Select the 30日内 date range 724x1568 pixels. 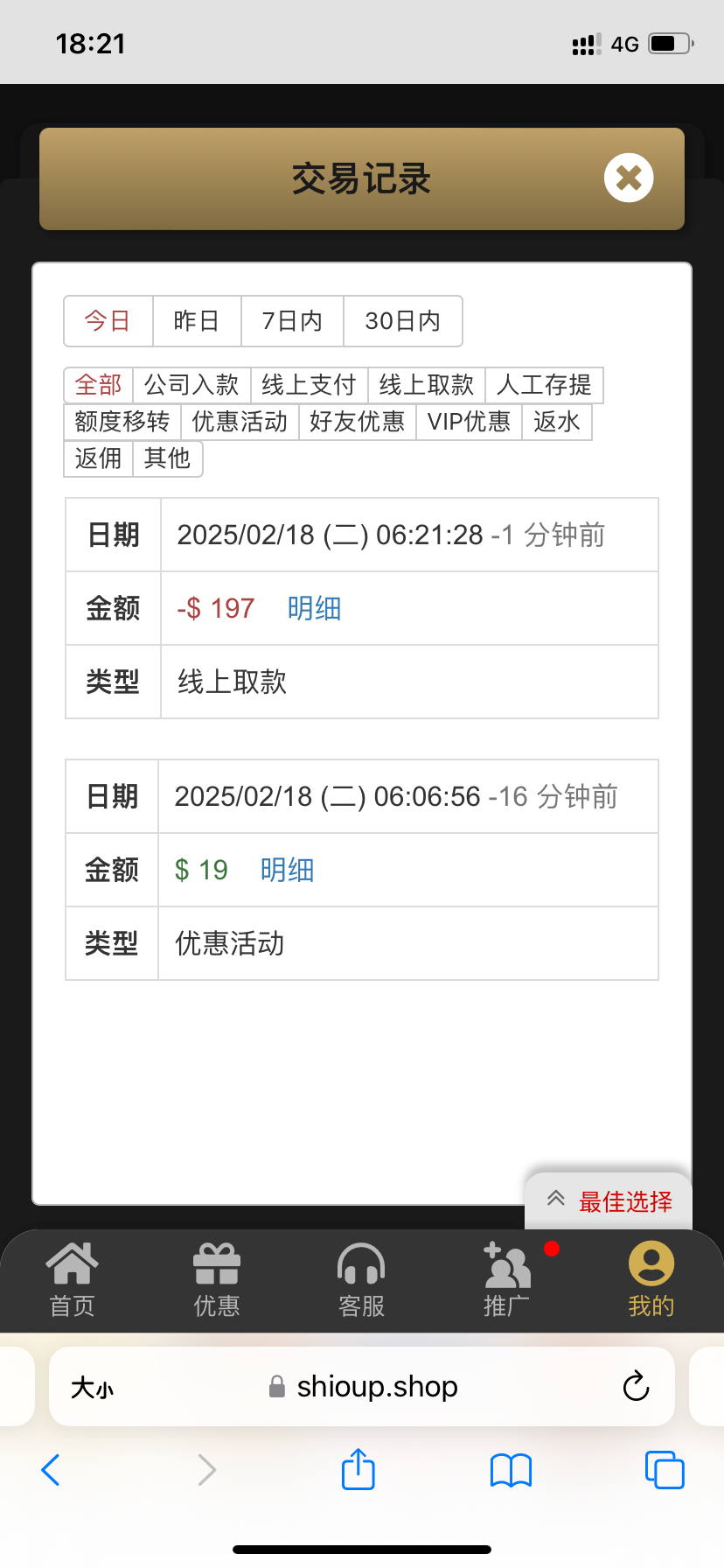(403, 321)
